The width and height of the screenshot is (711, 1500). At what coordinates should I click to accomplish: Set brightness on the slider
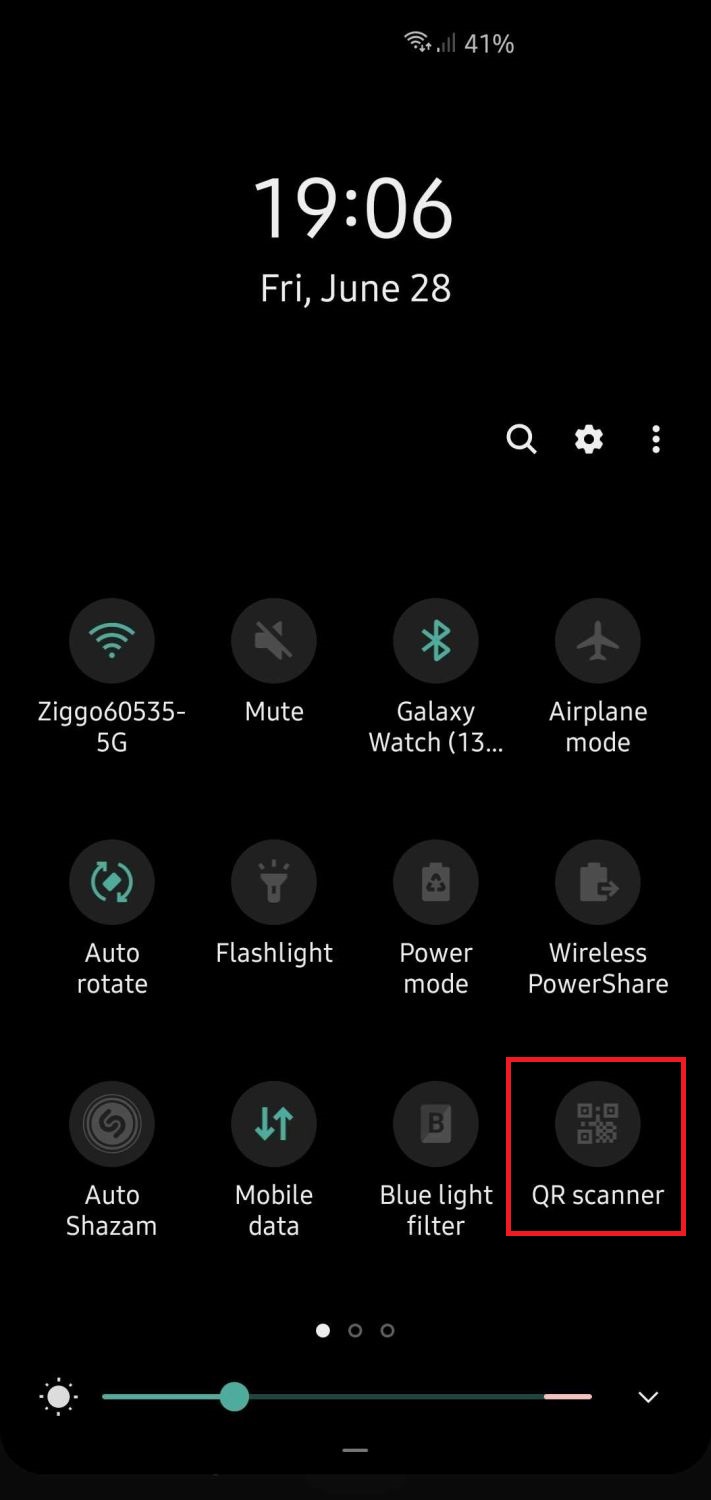tap(234, 1397)
